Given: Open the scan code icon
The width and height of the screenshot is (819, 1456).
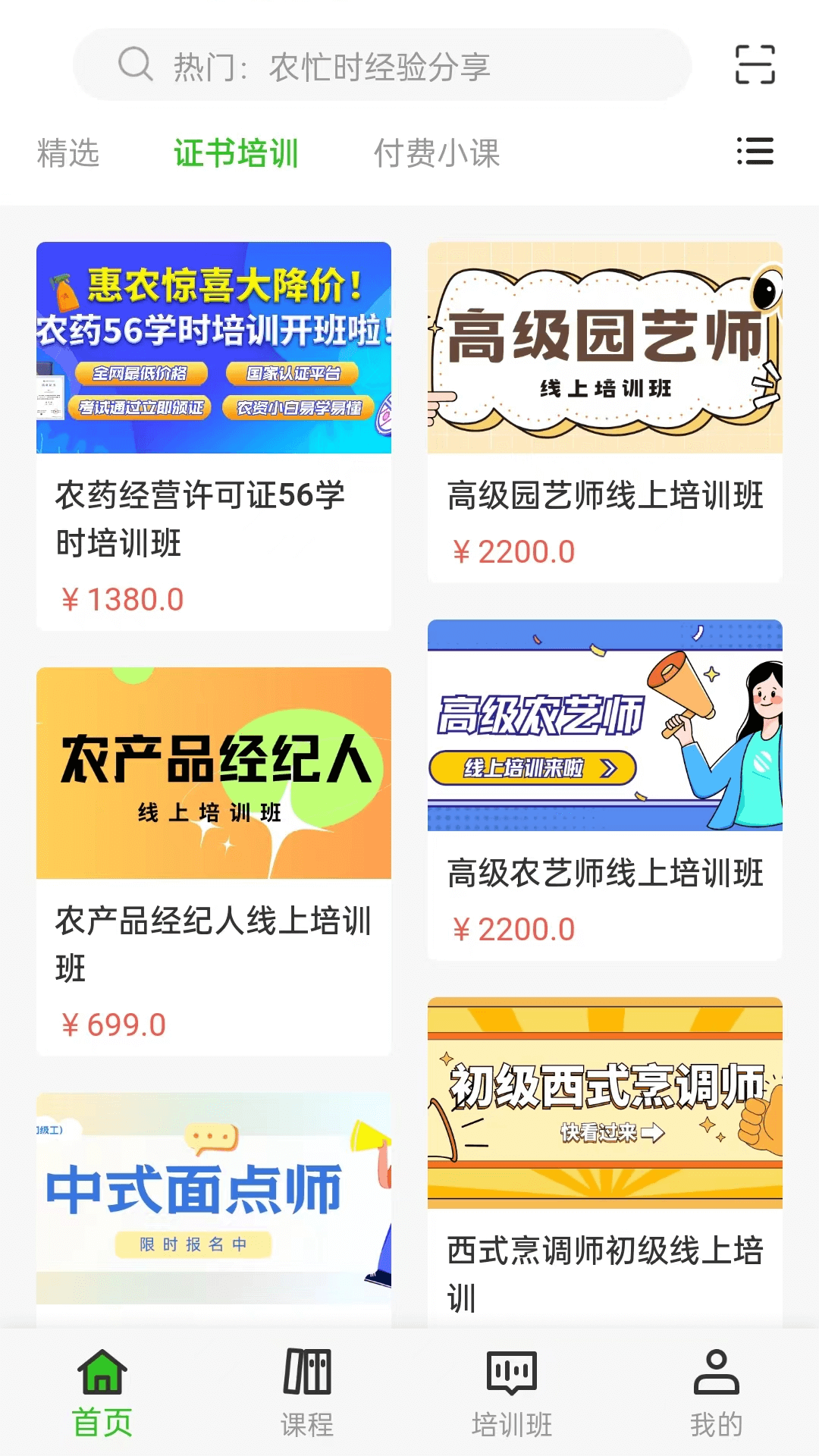Looking at the screenshot, I should click(755, 64).
